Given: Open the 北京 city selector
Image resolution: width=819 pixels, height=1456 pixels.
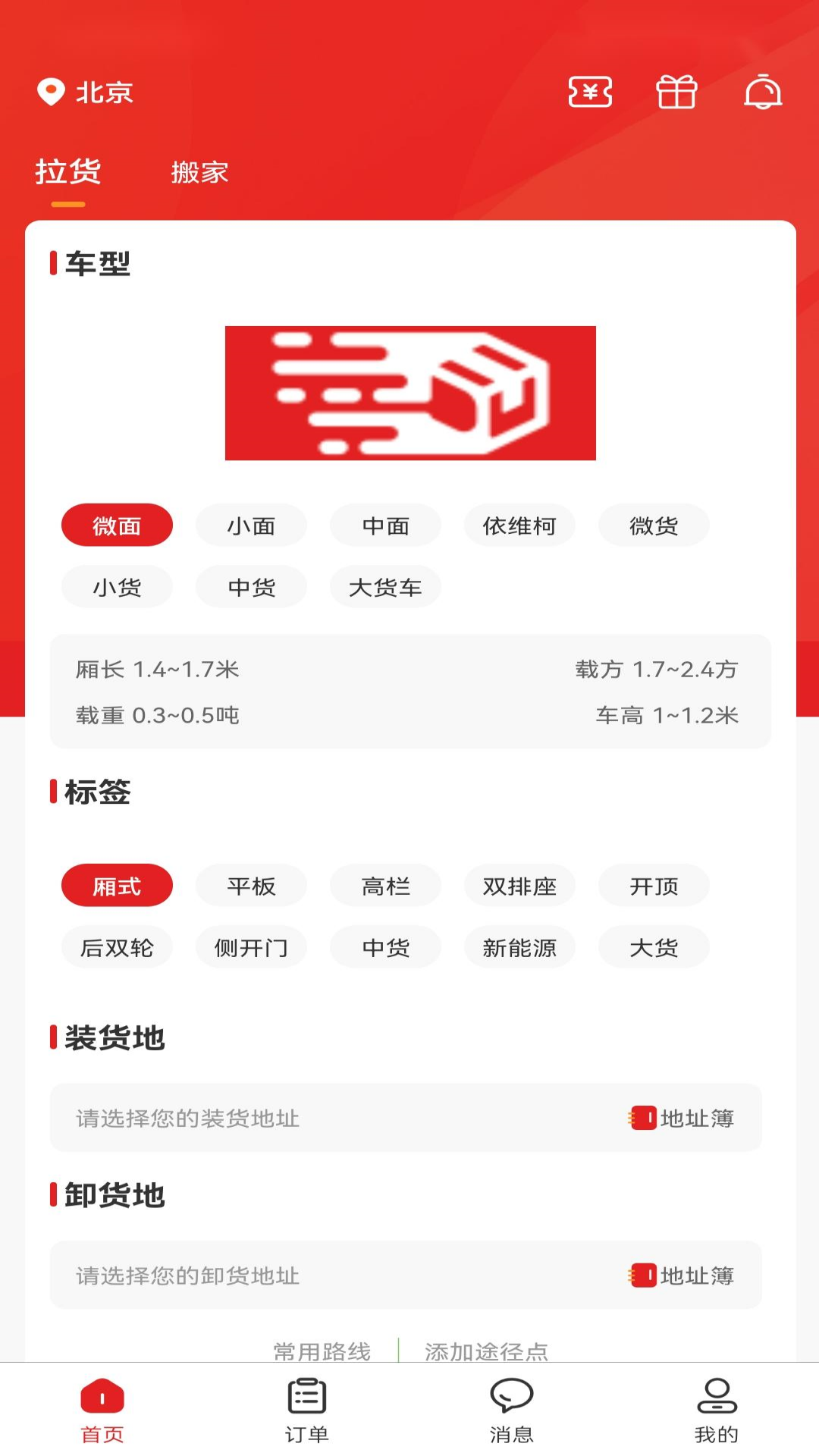Looking at the screenshot, I should [x=85, y=93].
